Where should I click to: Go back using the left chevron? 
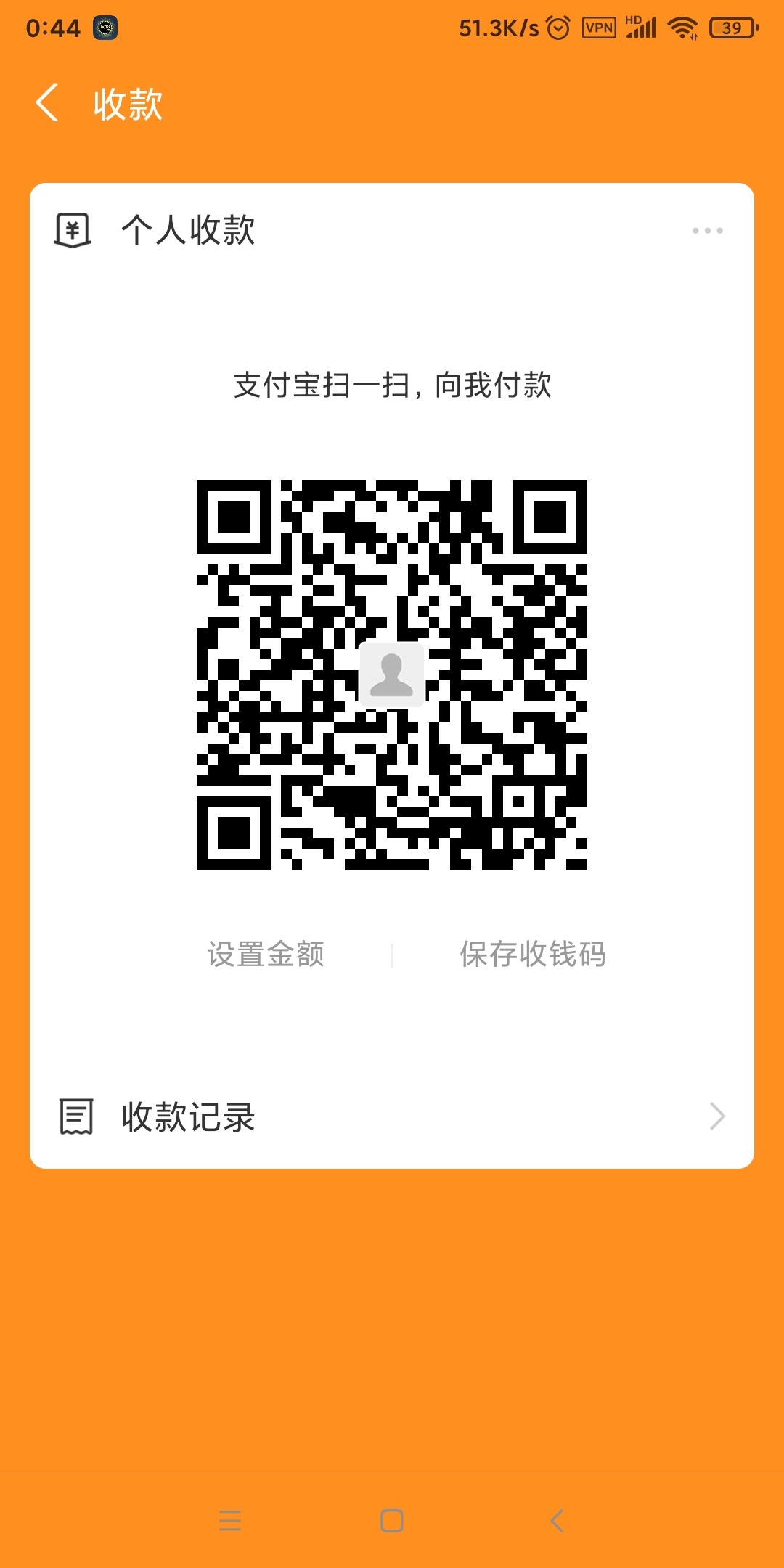48,103
